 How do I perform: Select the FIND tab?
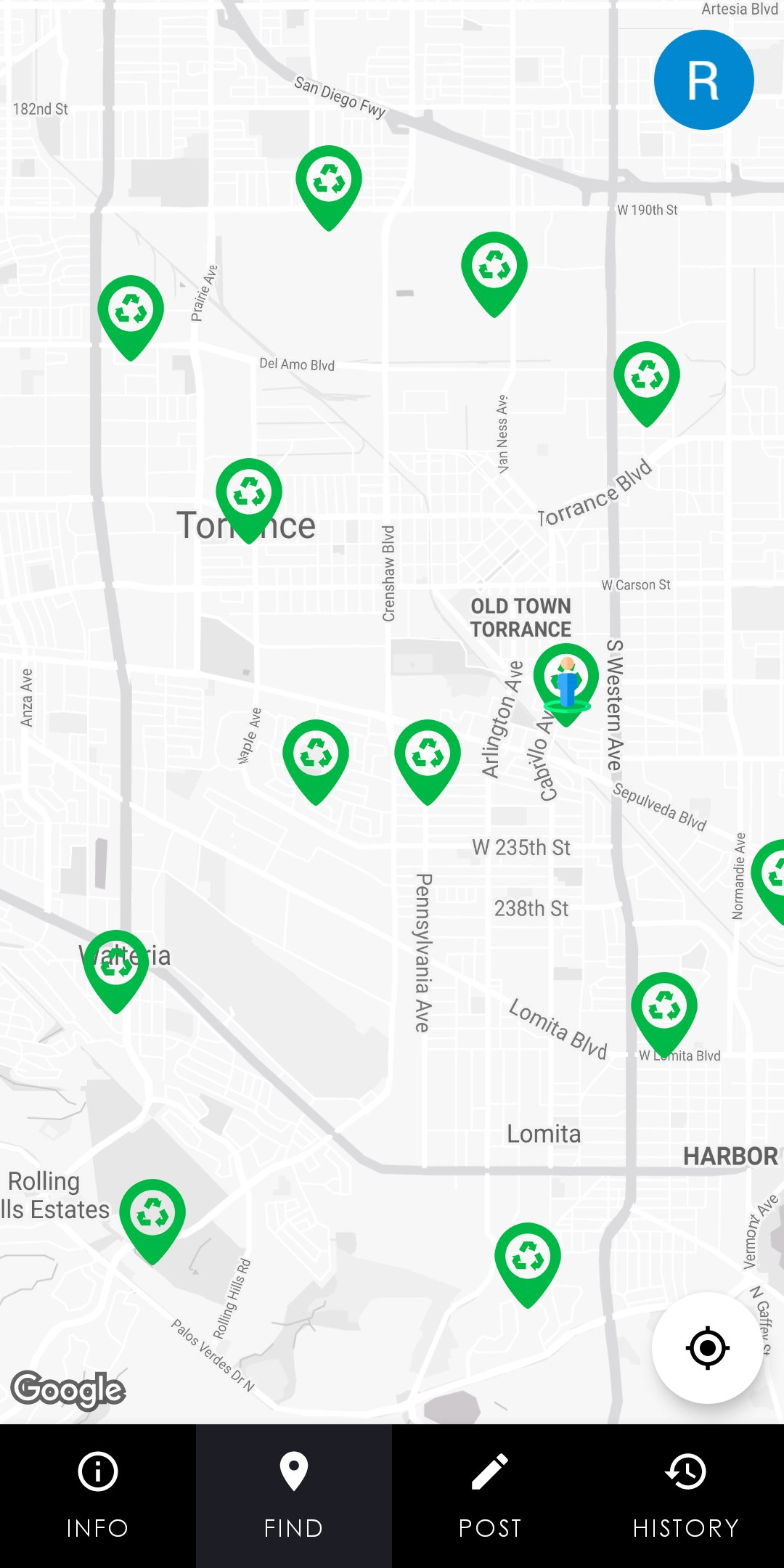294,1495
